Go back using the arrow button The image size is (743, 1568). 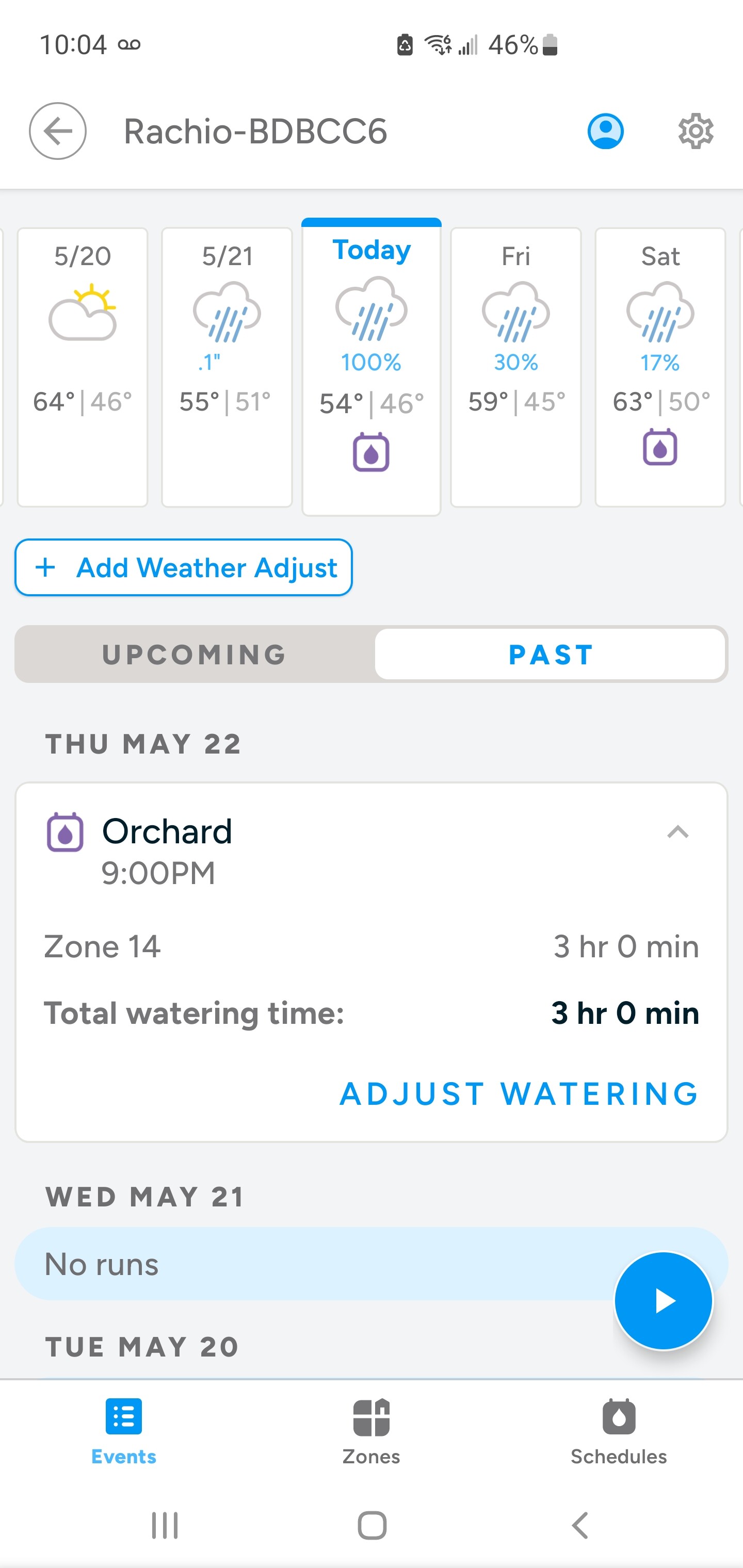coord(58,131)
